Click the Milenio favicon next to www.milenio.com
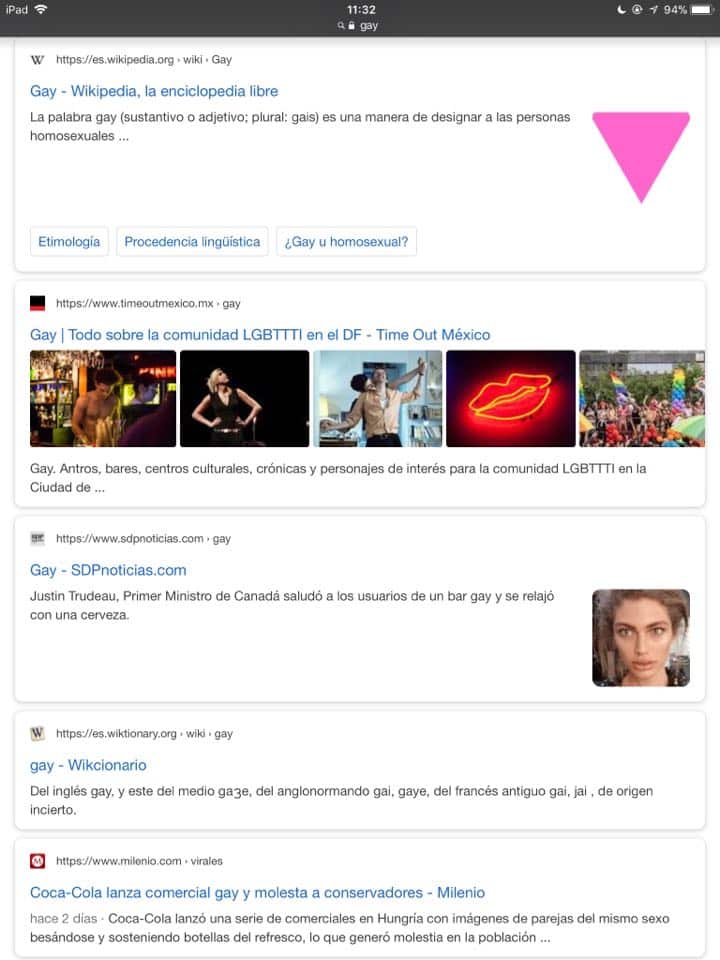The height and width of the screenshot is (960, 720). [37, 860]
